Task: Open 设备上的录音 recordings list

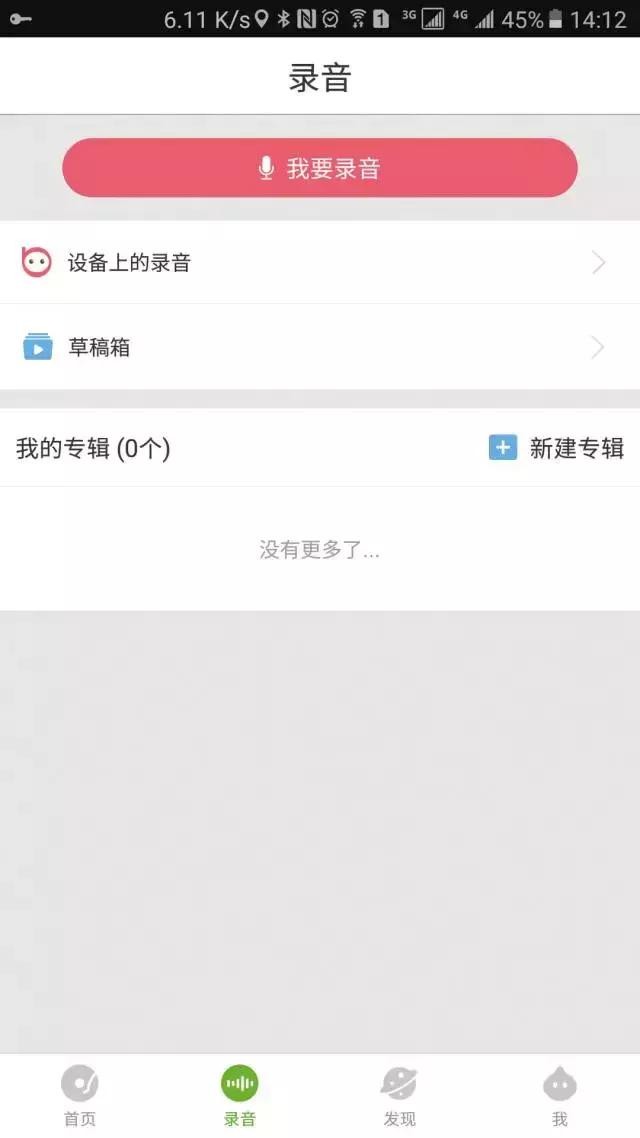Action: 320,263
